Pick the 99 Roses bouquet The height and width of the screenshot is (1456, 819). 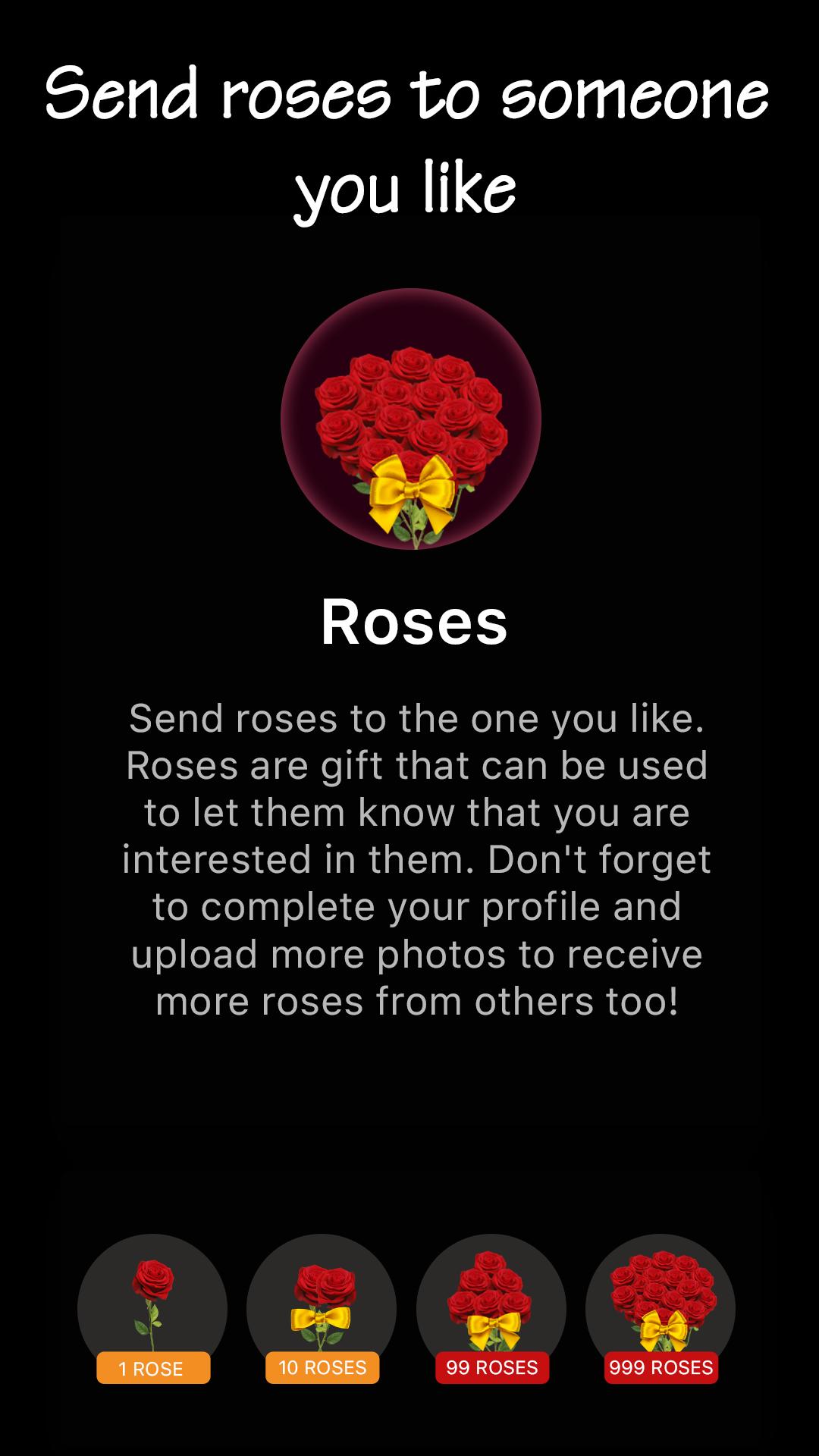[491, 1308]
